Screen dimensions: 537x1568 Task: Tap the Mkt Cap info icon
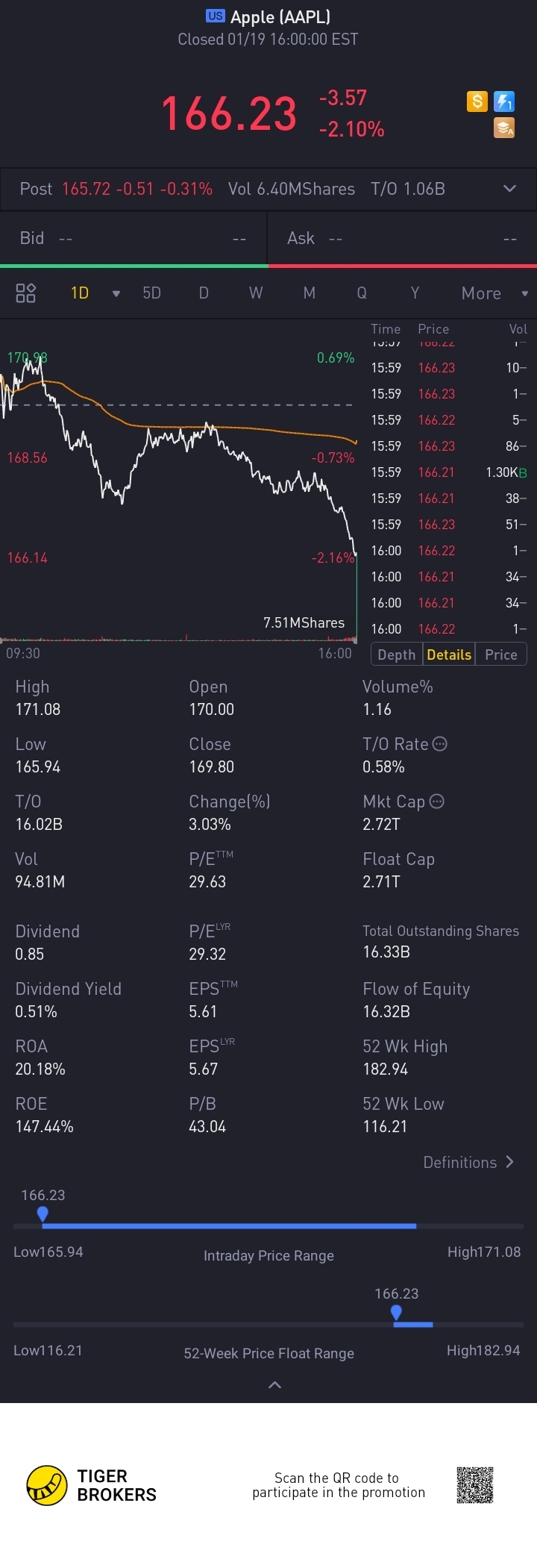437,802
